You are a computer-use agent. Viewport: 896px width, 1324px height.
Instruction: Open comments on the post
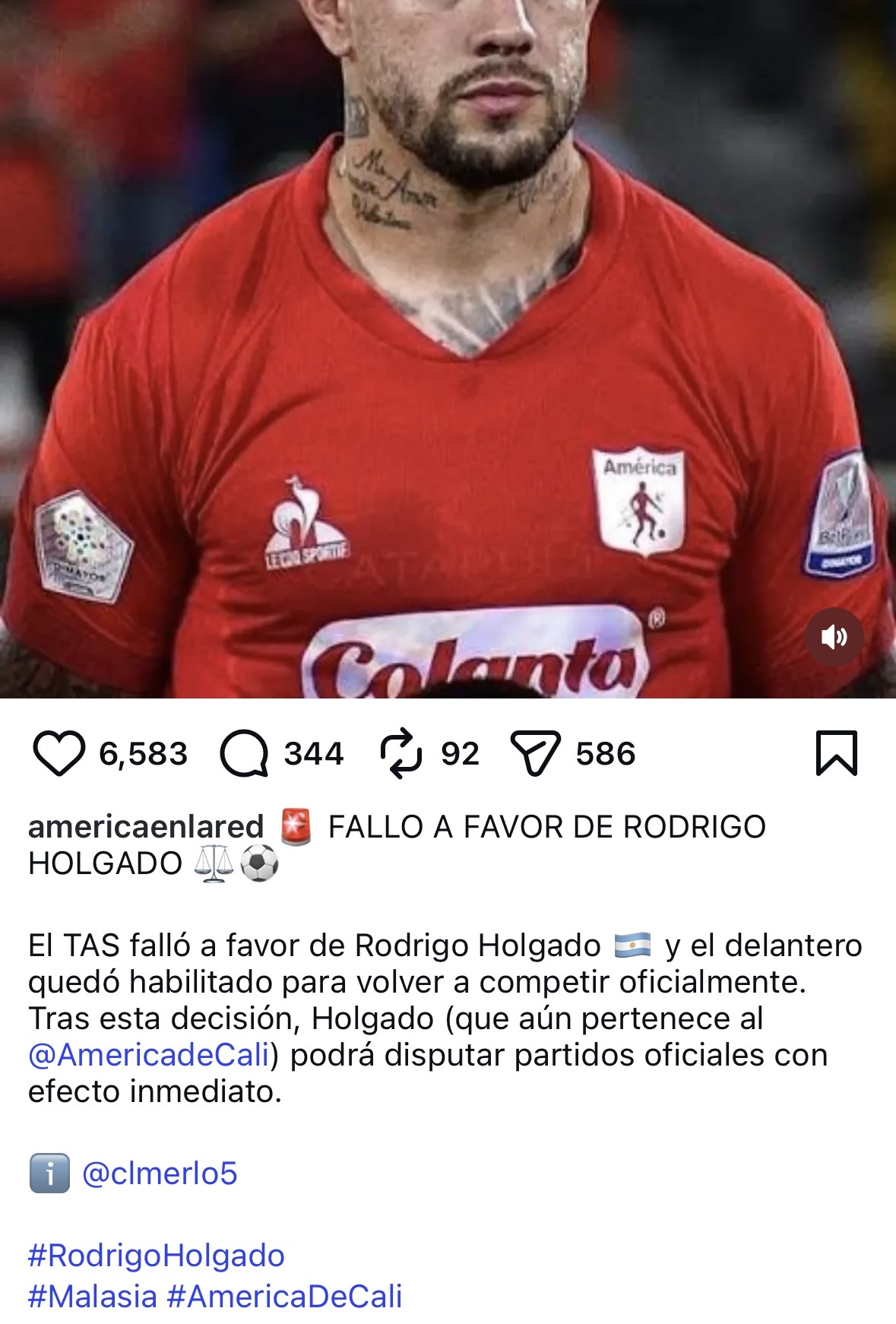[x=244, y=754]
